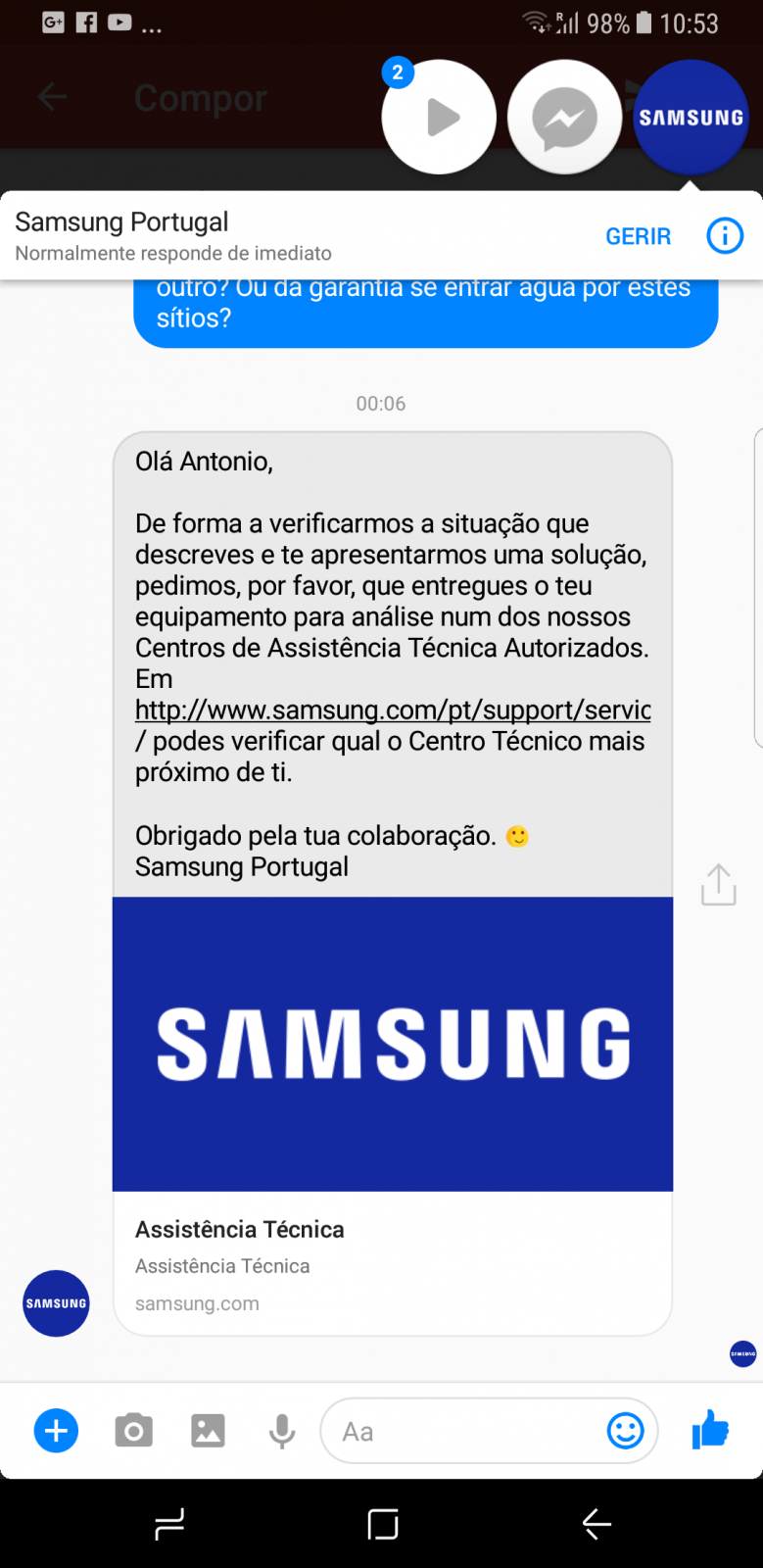
Task: Record a voice message with the microphone
Action: [282, 1432]
